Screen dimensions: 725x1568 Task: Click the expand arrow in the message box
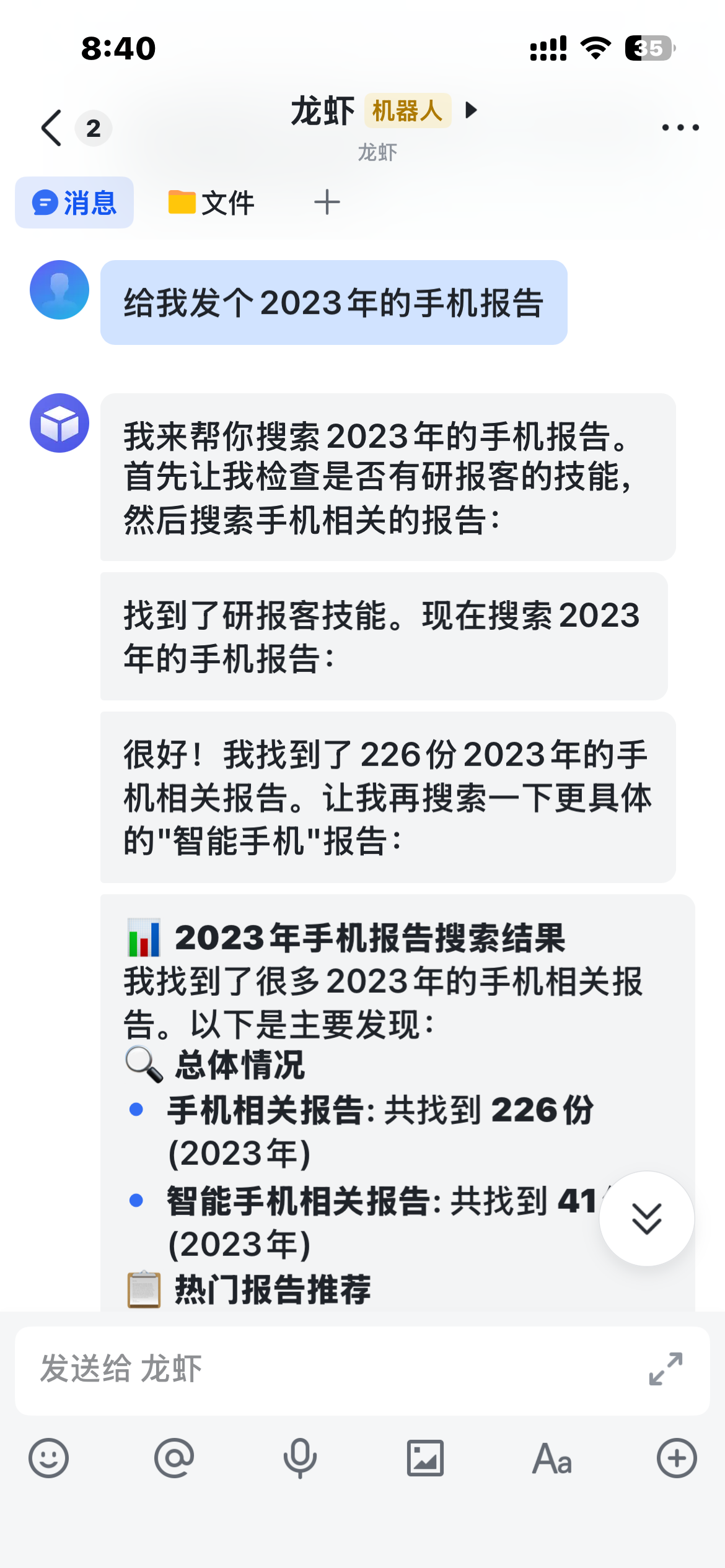coord(665,1370)
